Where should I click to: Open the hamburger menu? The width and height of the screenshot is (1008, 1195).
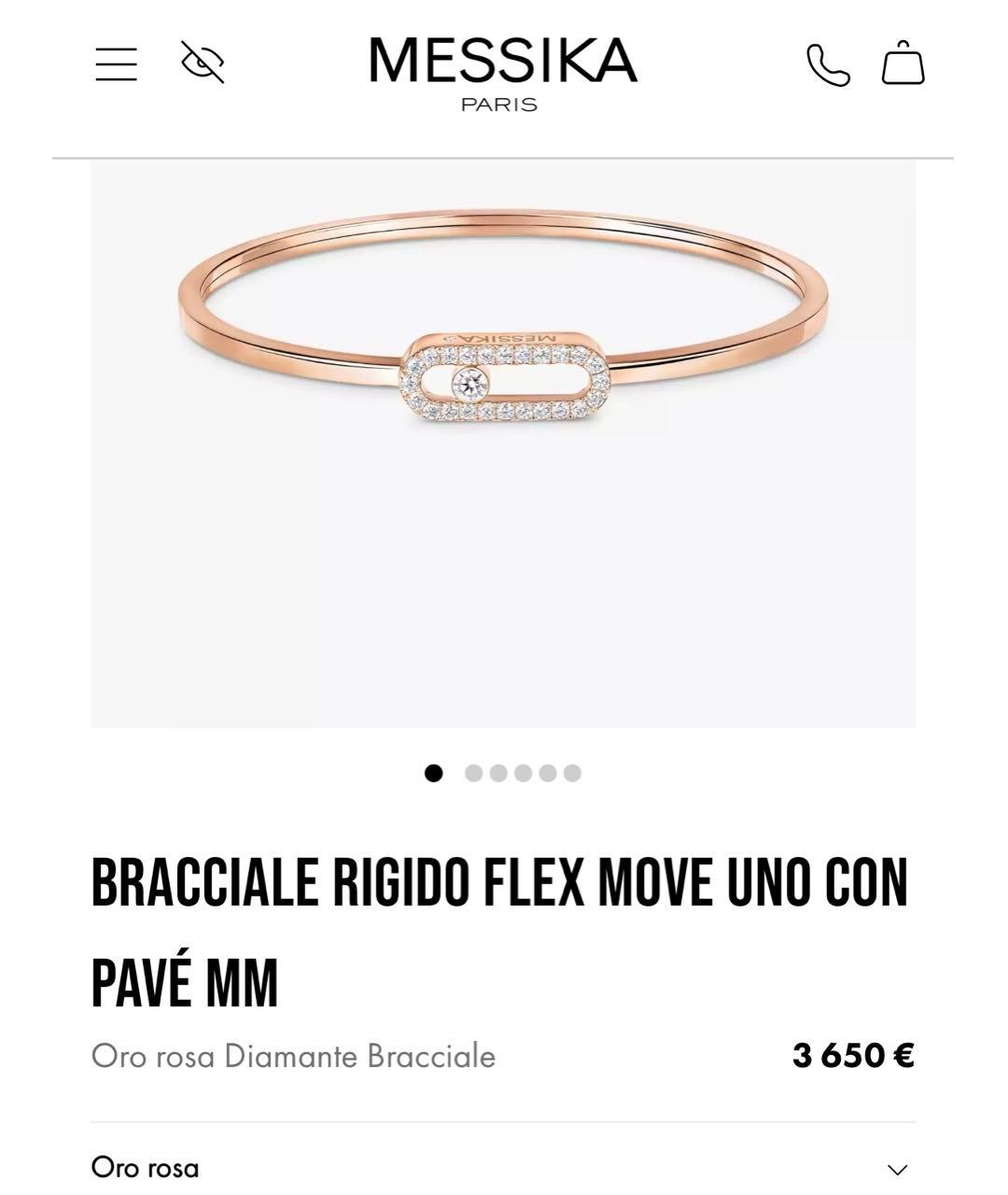(116, 64)
